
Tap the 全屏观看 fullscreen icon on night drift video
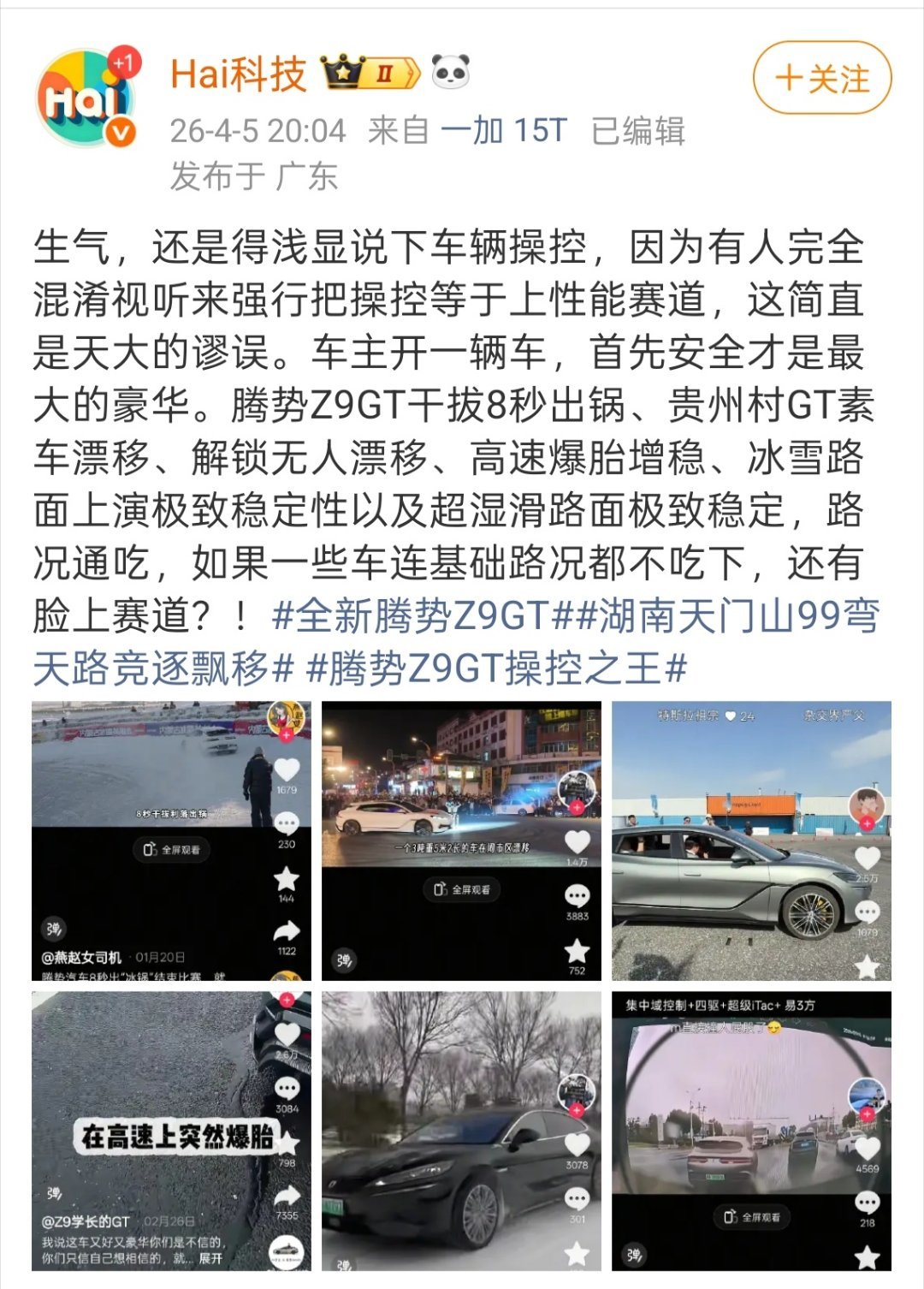[462, 889]
